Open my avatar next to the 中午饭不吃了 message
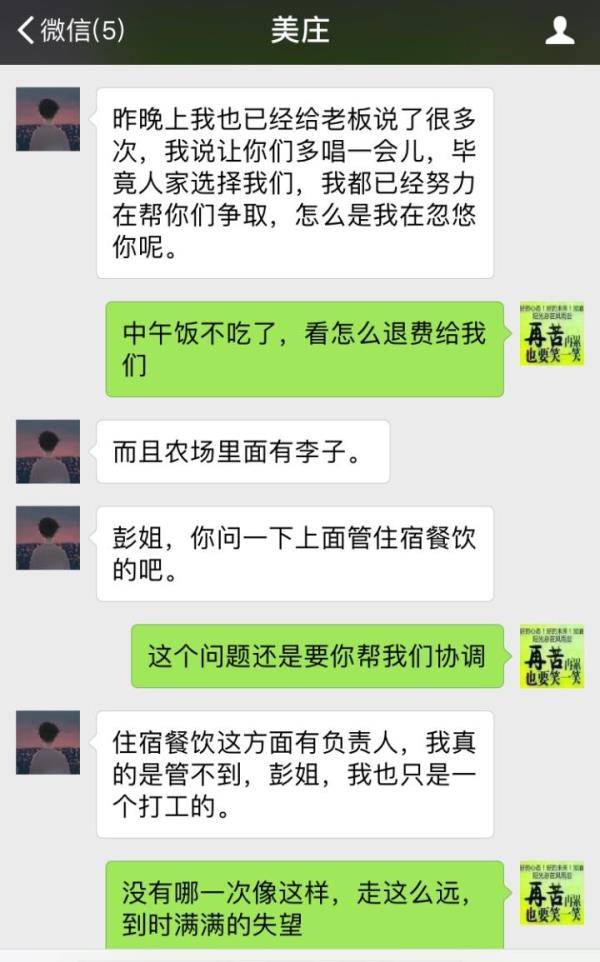 (x=552, y=333)
